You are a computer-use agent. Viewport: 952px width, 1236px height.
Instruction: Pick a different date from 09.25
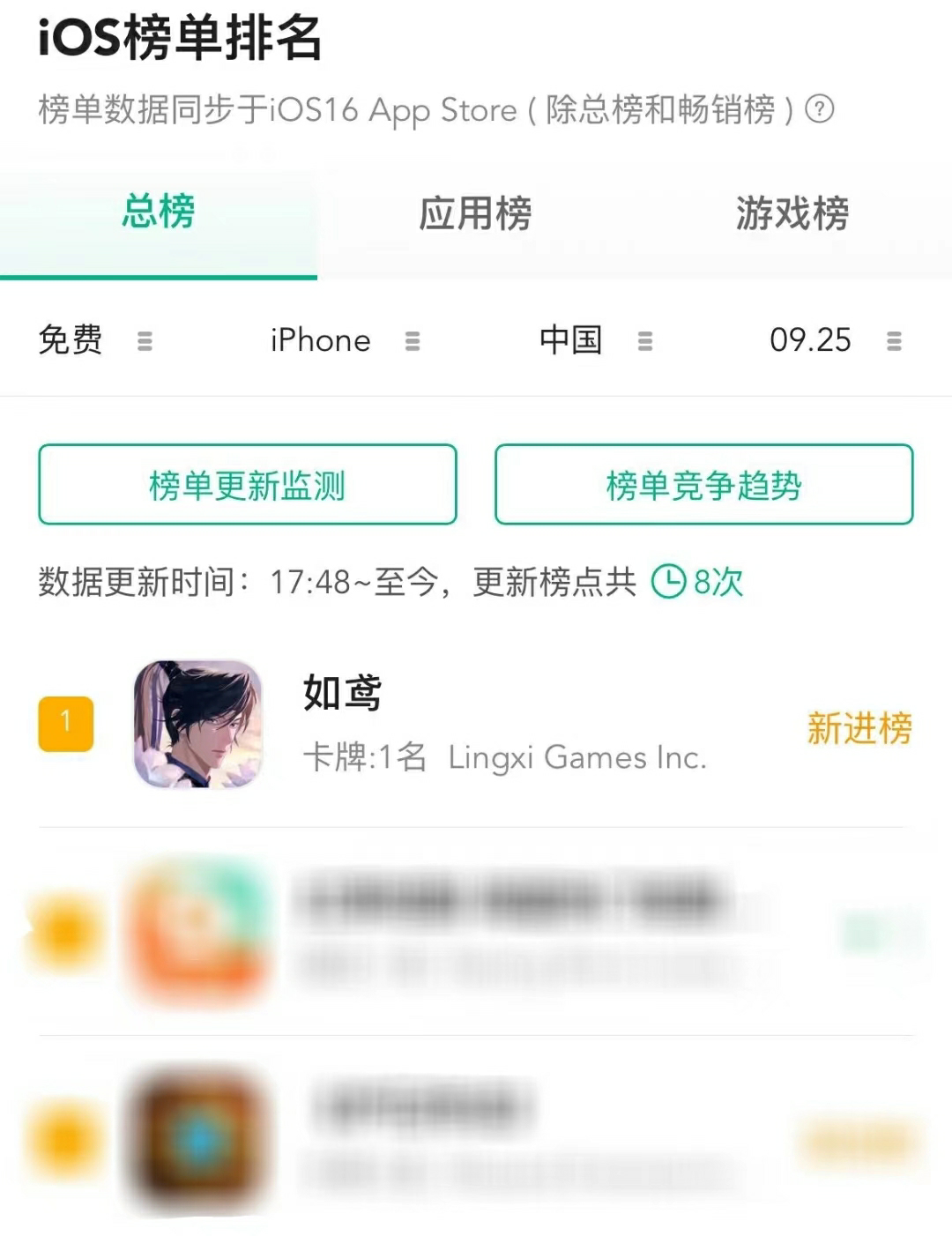(x=834, y=340)
